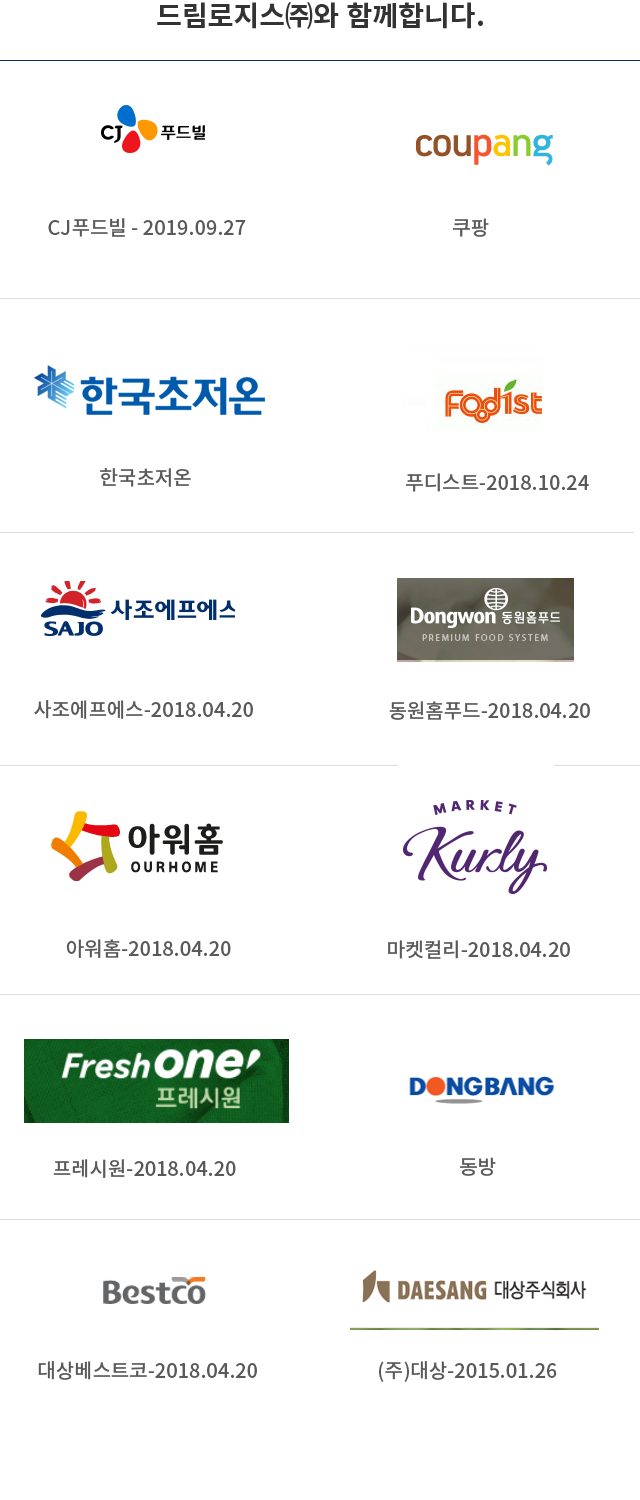Open the 동방 partner entry

(481, 1087)
